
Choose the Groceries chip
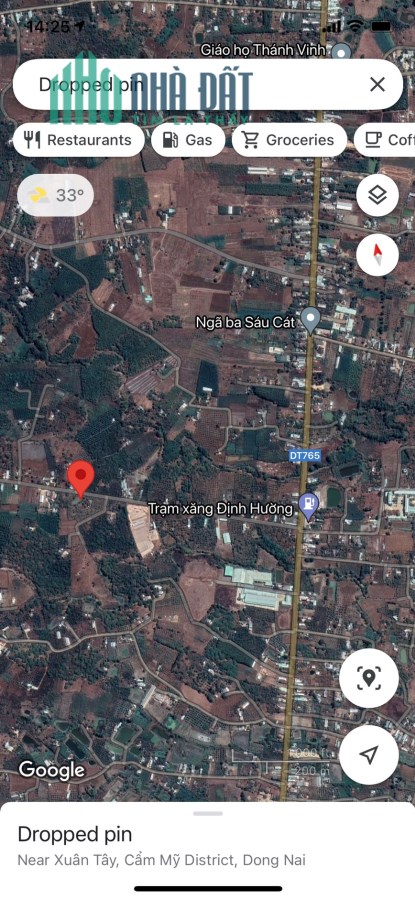click(x=289, y=140)
